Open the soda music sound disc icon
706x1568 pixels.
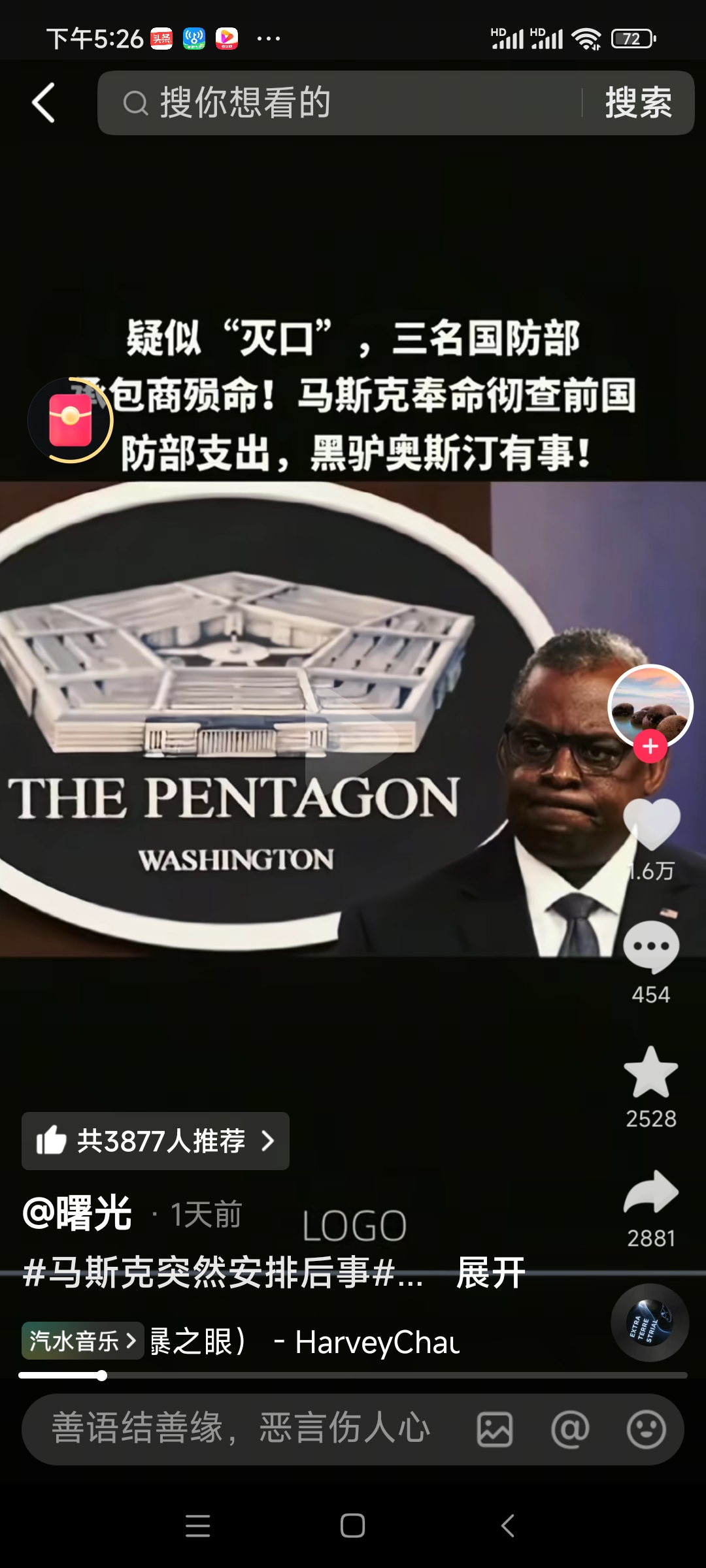650,1322
